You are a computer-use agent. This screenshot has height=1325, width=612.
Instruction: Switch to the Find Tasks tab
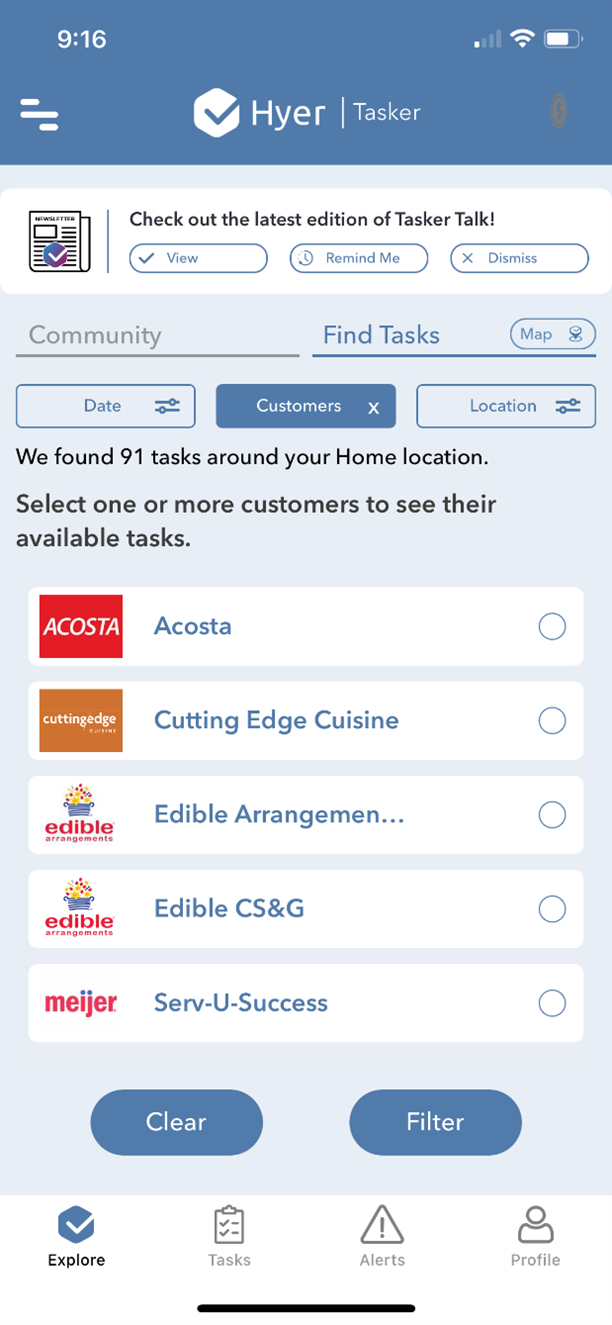(381, 336)
